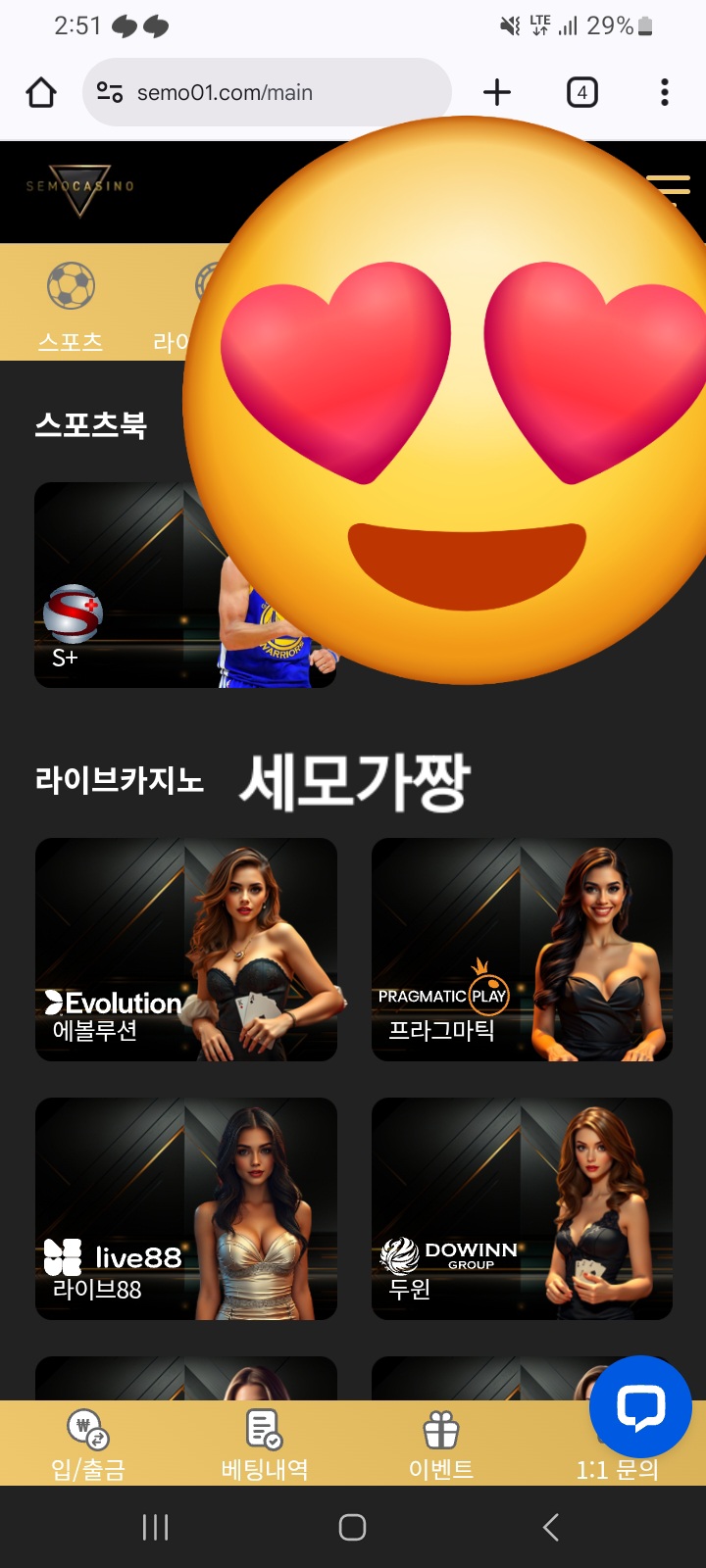The height and width of the screenshot is (1568, 706).
Task: Open the live88 라이브88 card
Action: pyautogui.click(x=185, y=1208)
